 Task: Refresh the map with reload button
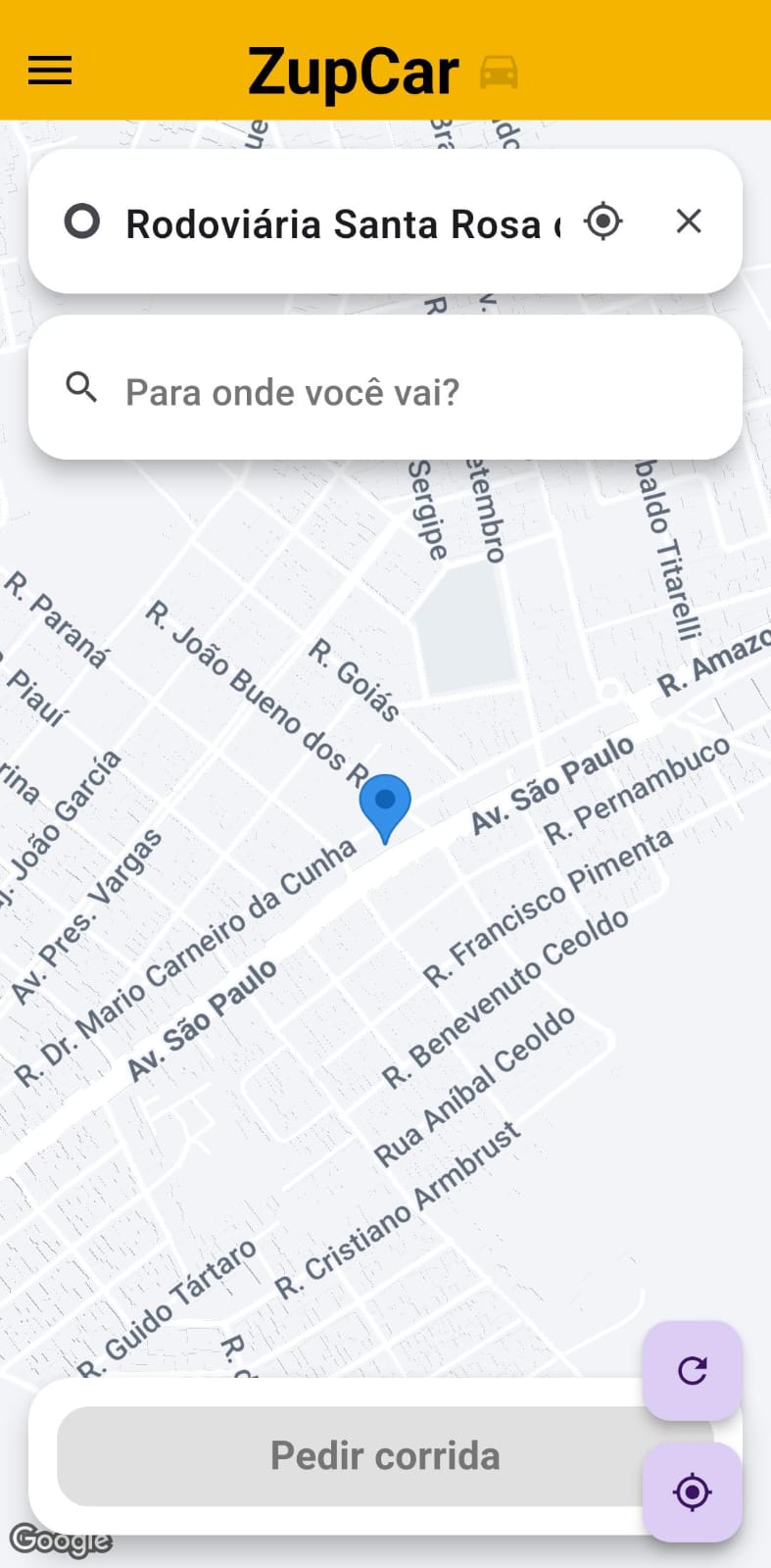point(692,1370)
